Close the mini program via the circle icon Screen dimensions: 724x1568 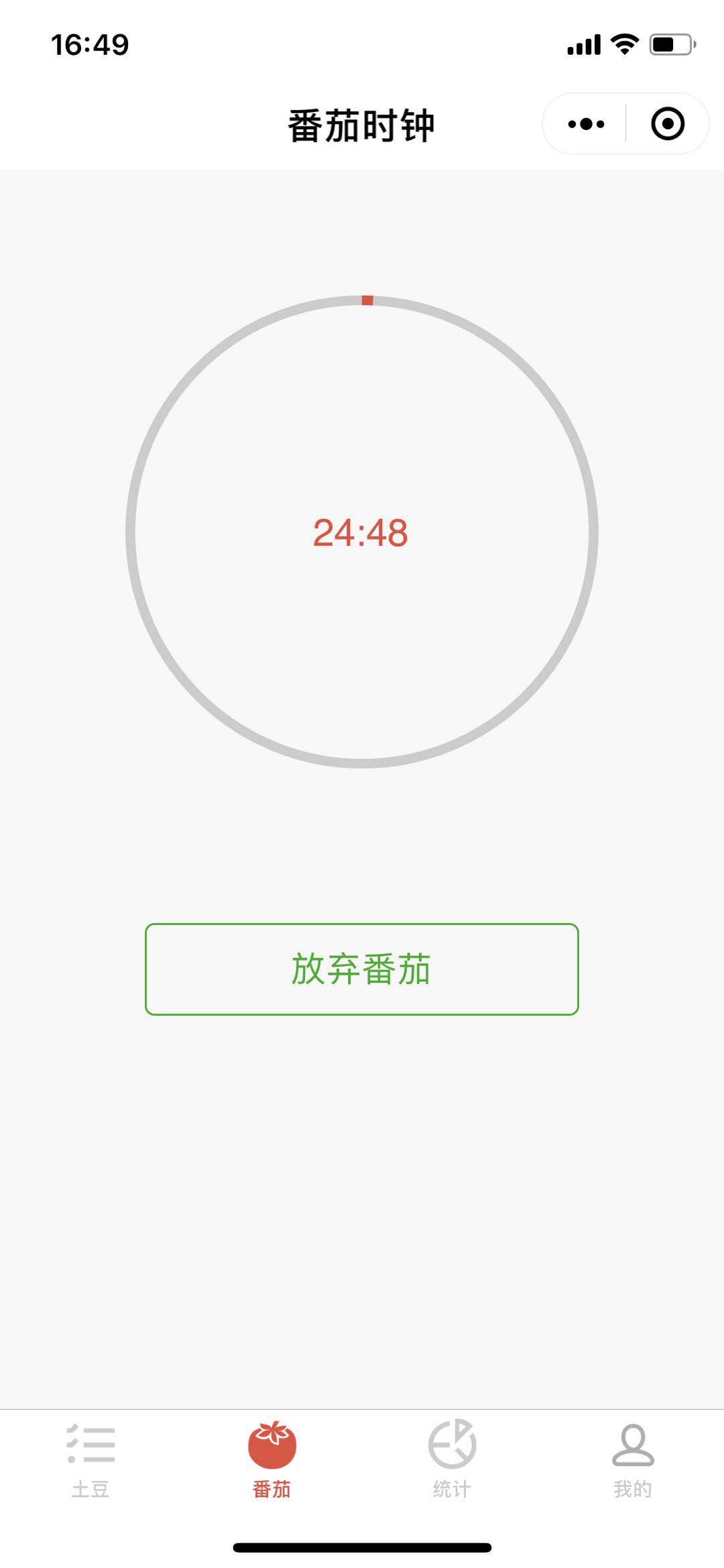click(667, 124)
